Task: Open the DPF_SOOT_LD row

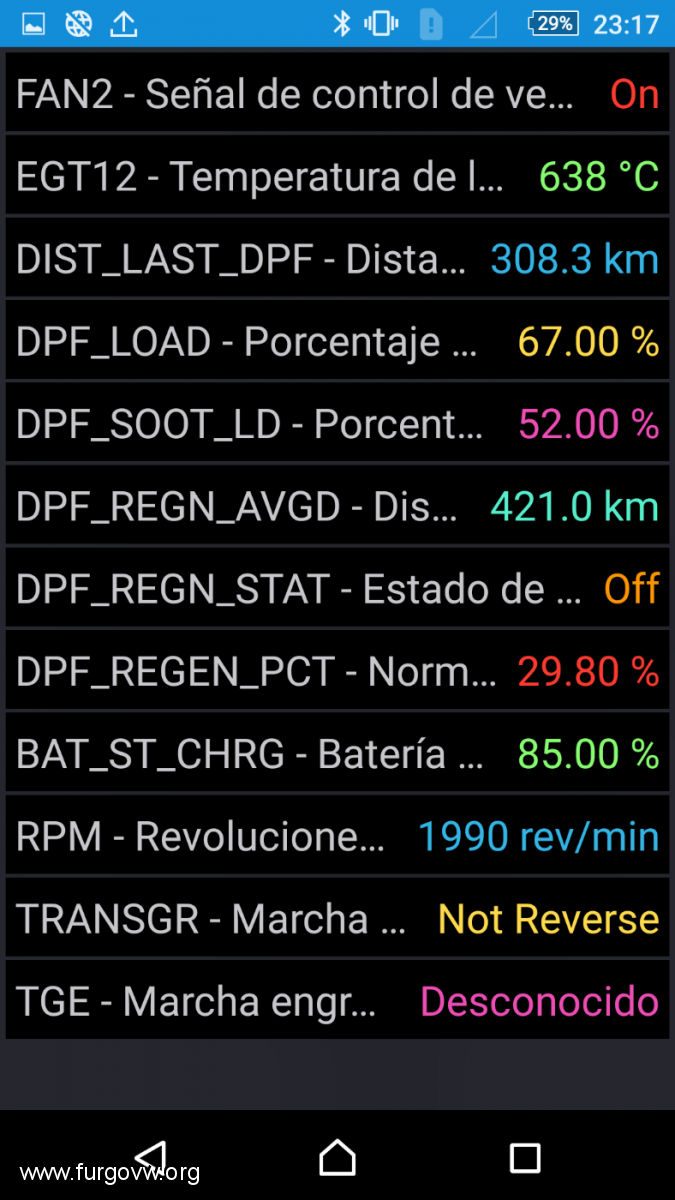Action: point(337,423)
